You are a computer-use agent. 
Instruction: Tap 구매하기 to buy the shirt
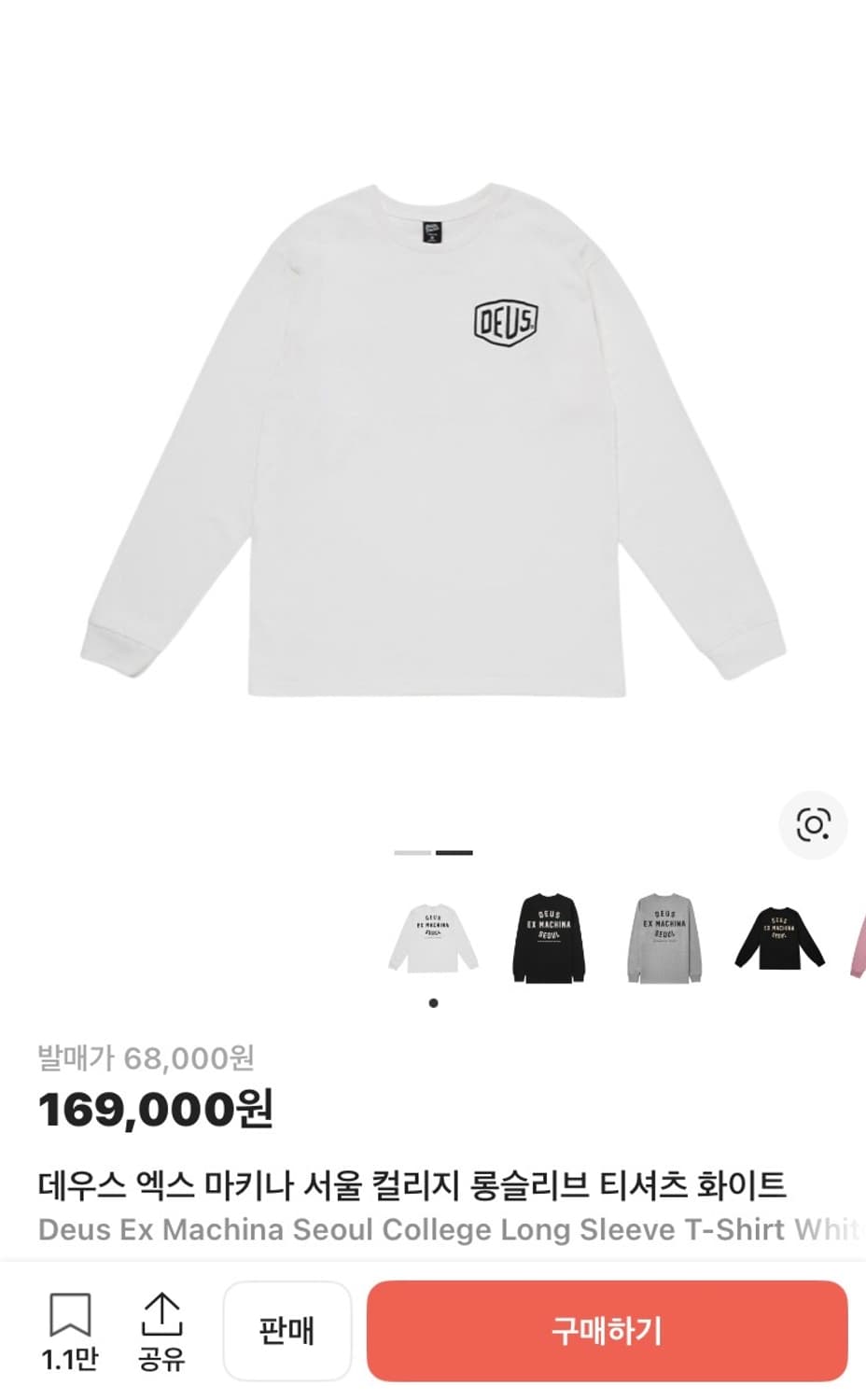coord(607,1331)
